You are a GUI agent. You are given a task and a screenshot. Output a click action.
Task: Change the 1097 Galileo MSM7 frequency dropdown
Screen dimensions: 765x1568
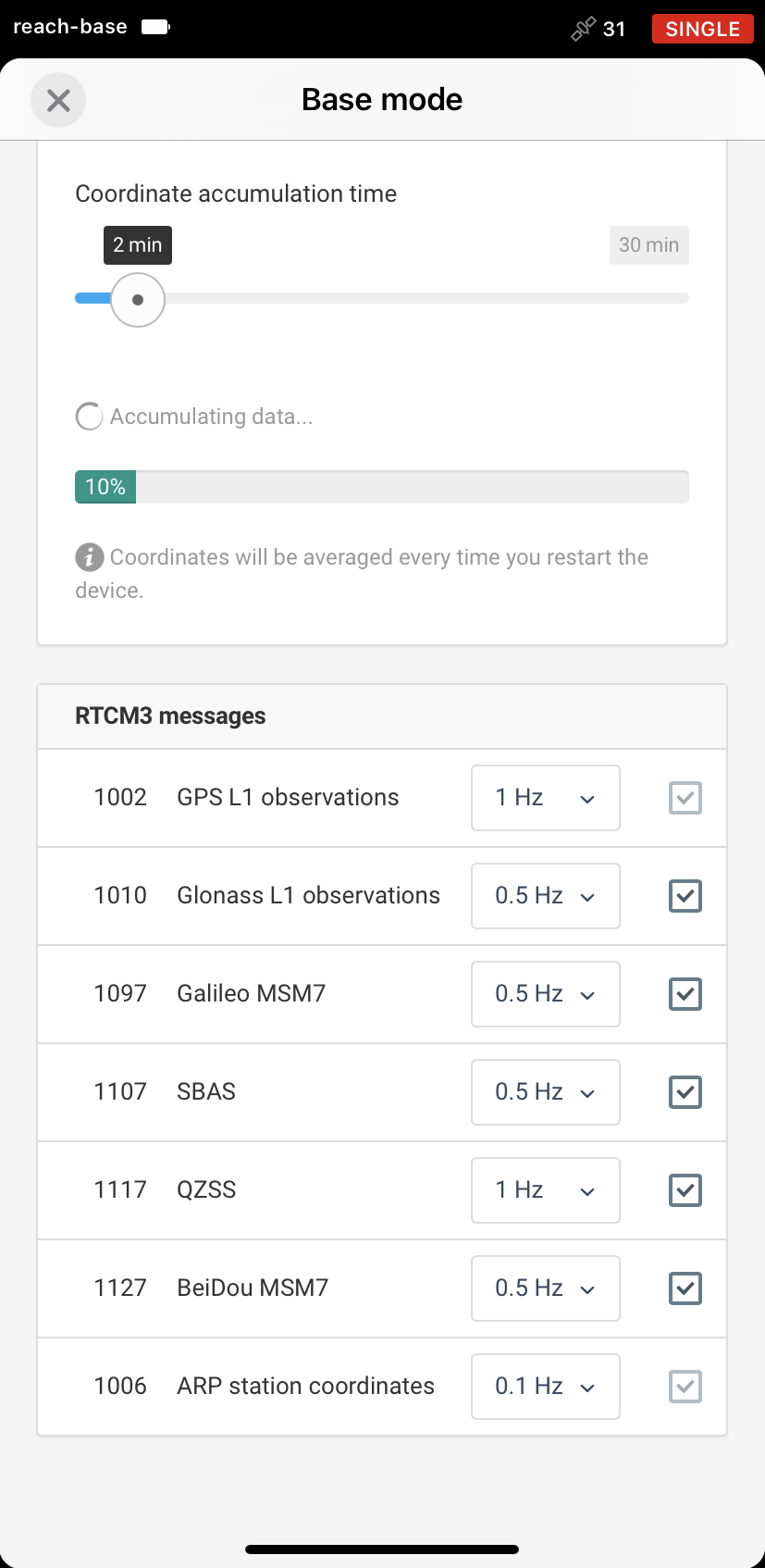pyautogui.click(x=546, y=994)
